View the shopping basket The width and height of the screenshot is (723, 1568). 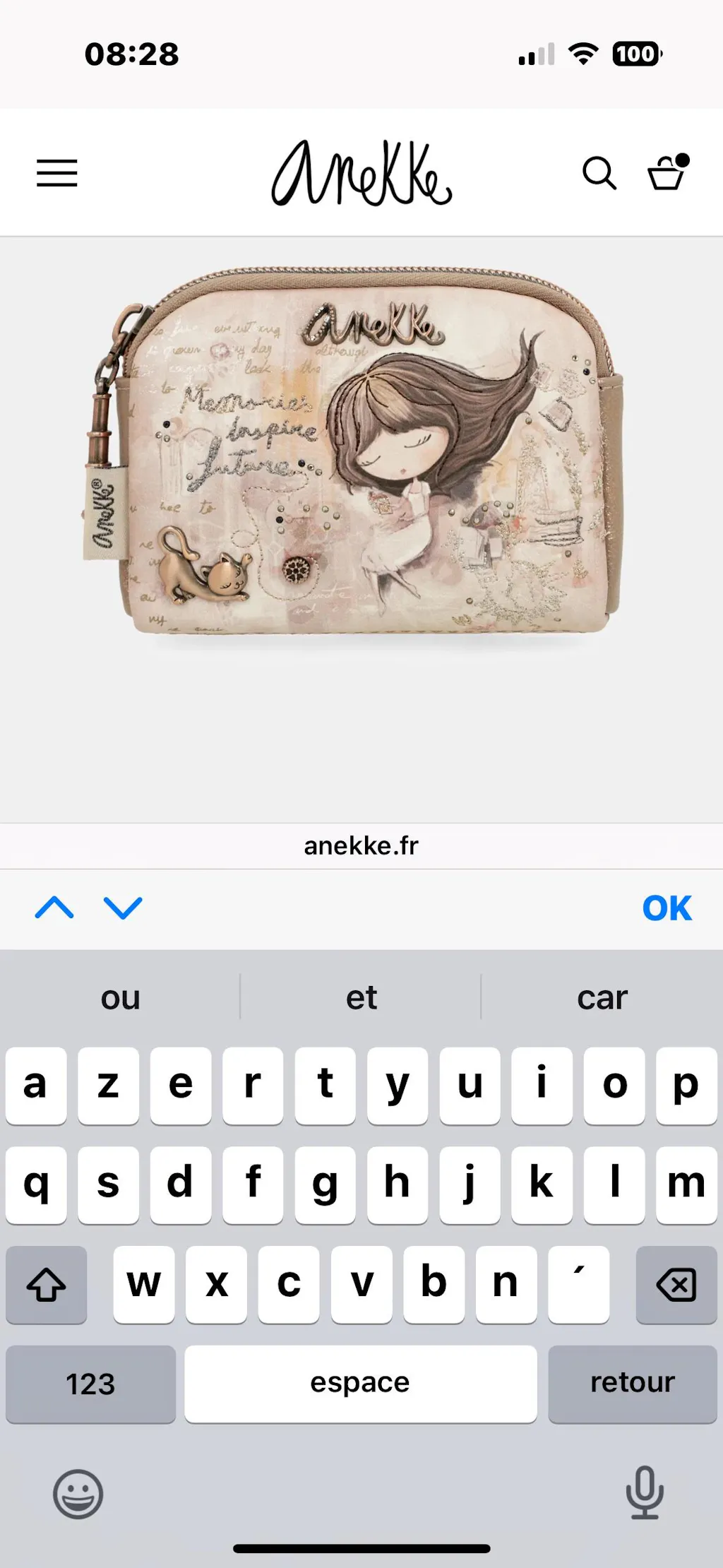tap(667, 172)
